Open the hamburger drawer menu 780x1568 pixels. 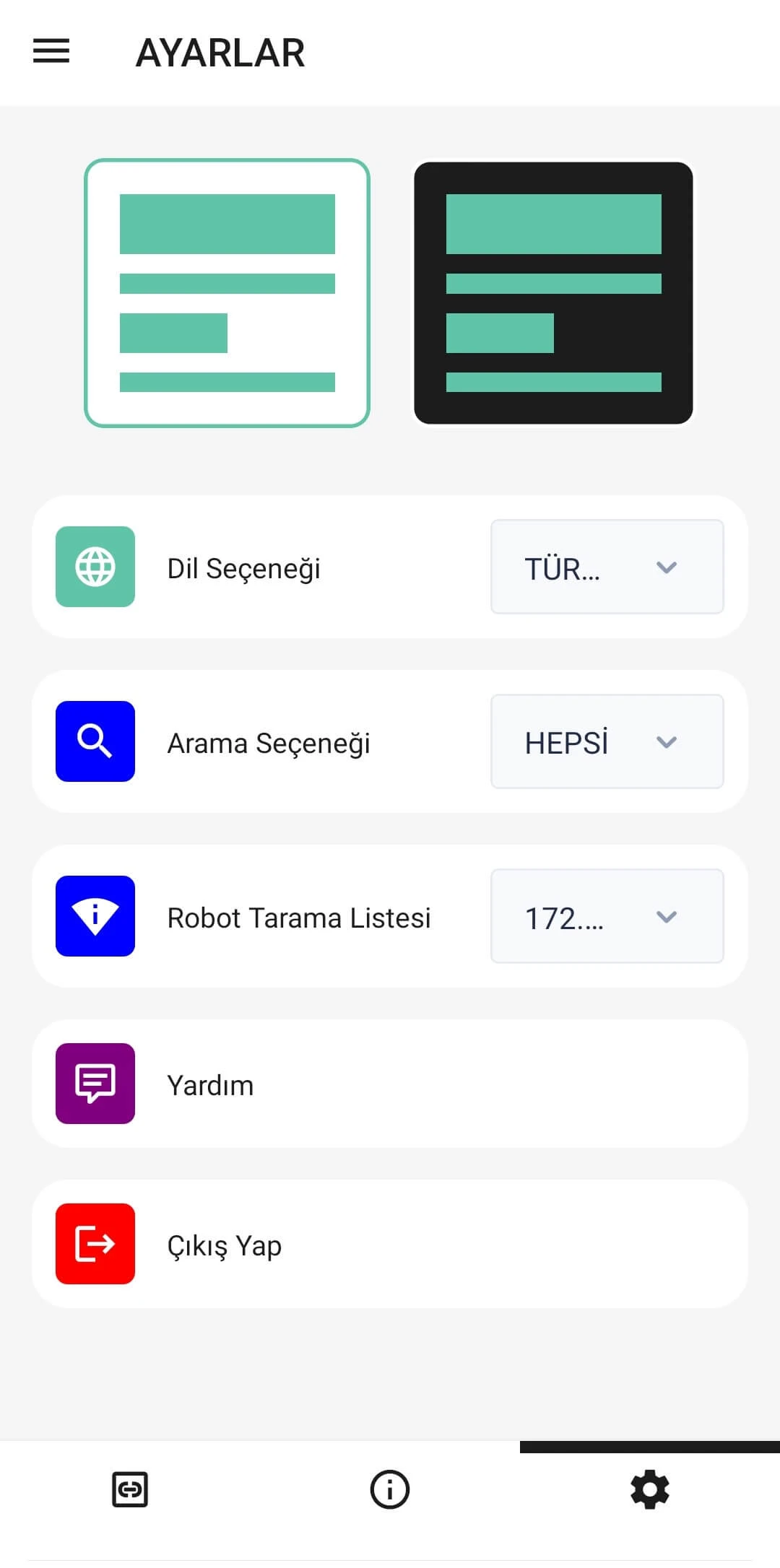(51, 51)
